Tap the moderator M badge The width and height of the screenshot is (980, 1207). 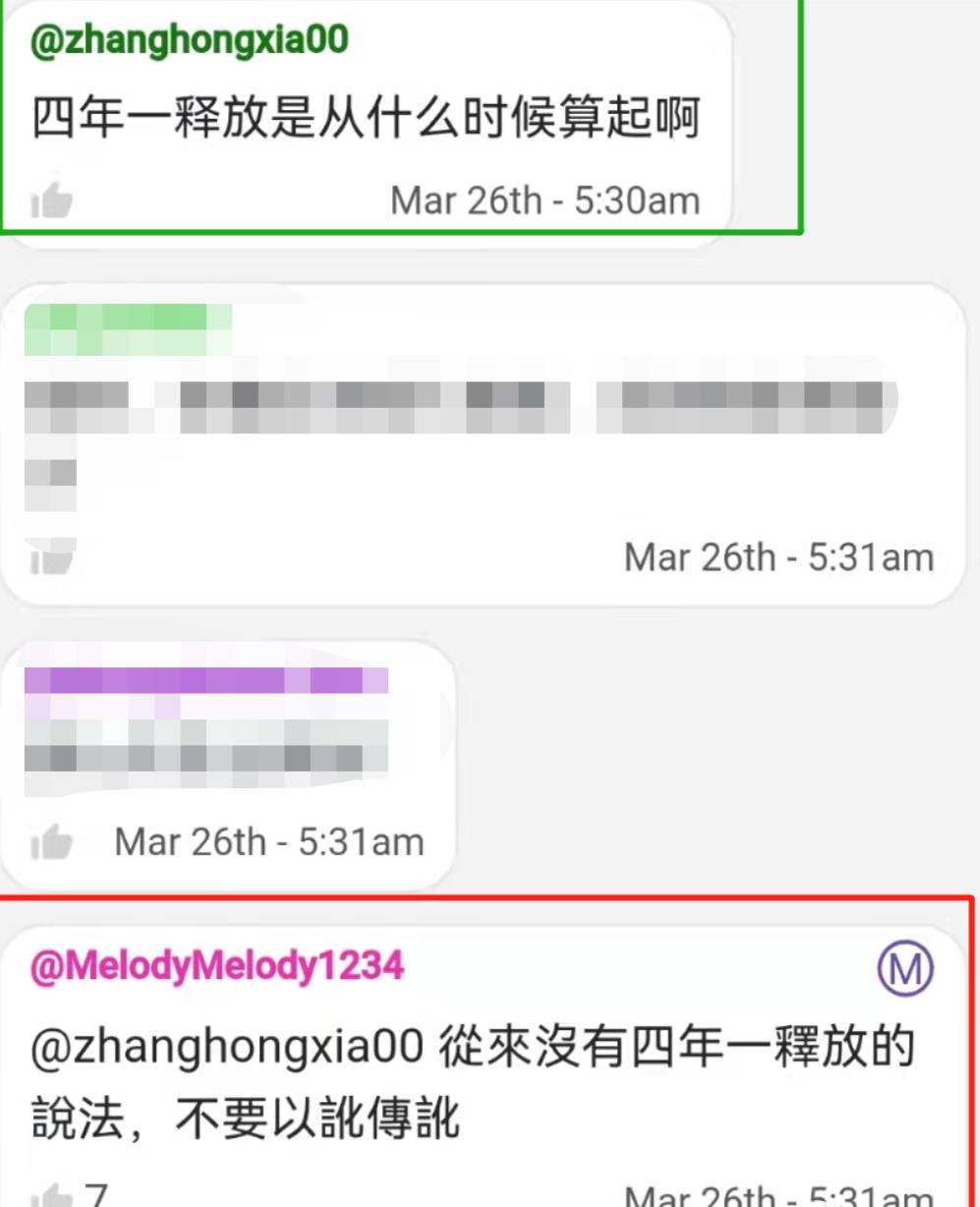[904, 970]
